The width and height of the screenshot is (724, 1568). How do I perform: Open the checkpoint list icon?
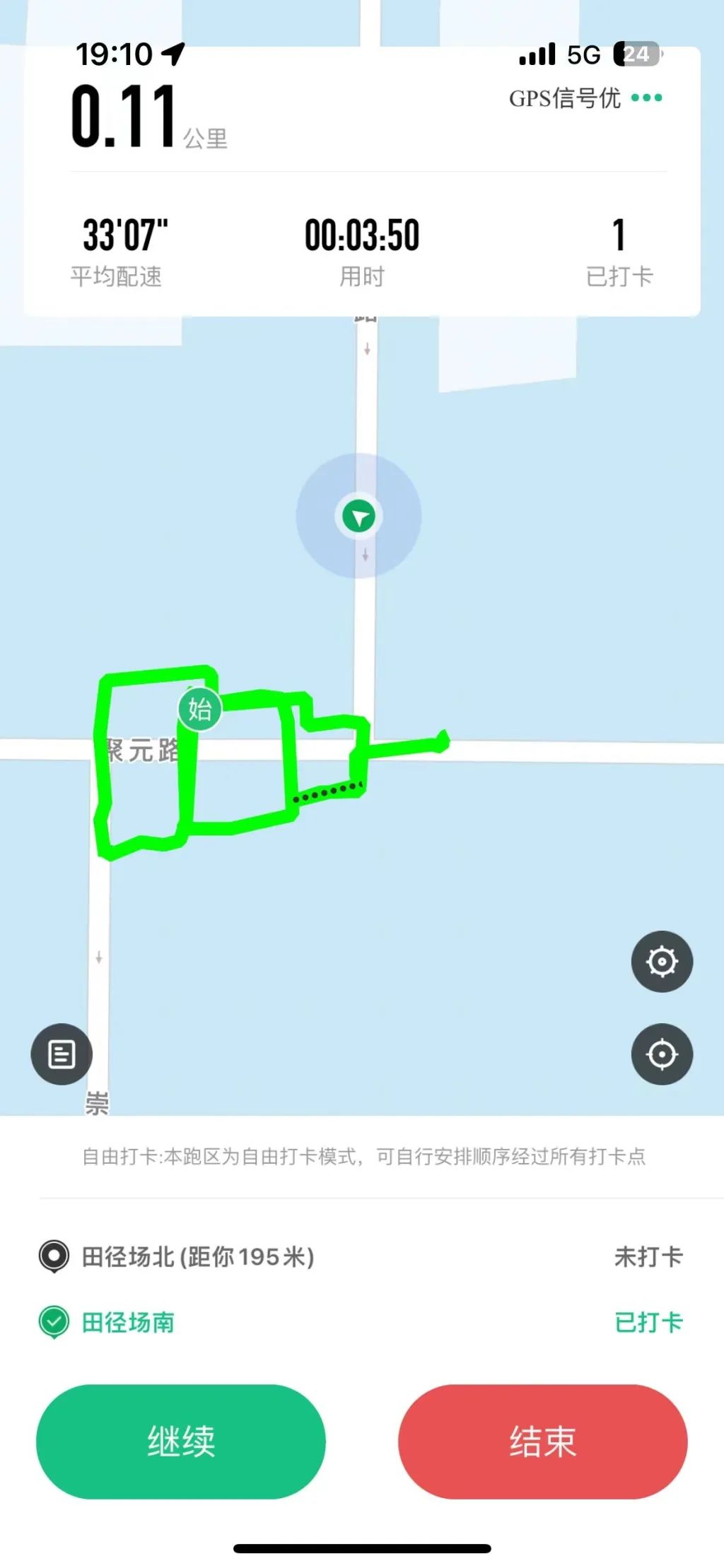click(x=62, y=1054)
